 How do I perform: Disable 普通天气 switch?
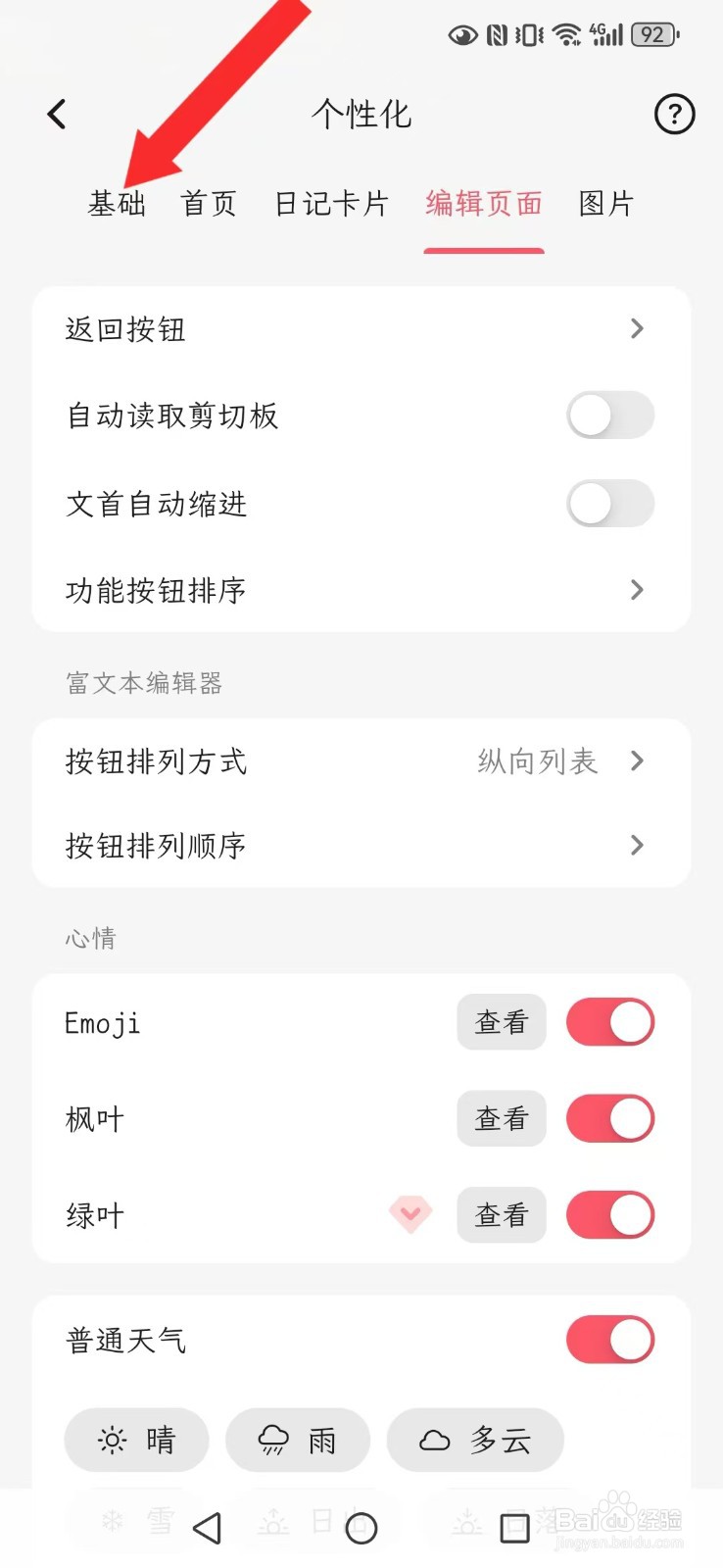609,1340
